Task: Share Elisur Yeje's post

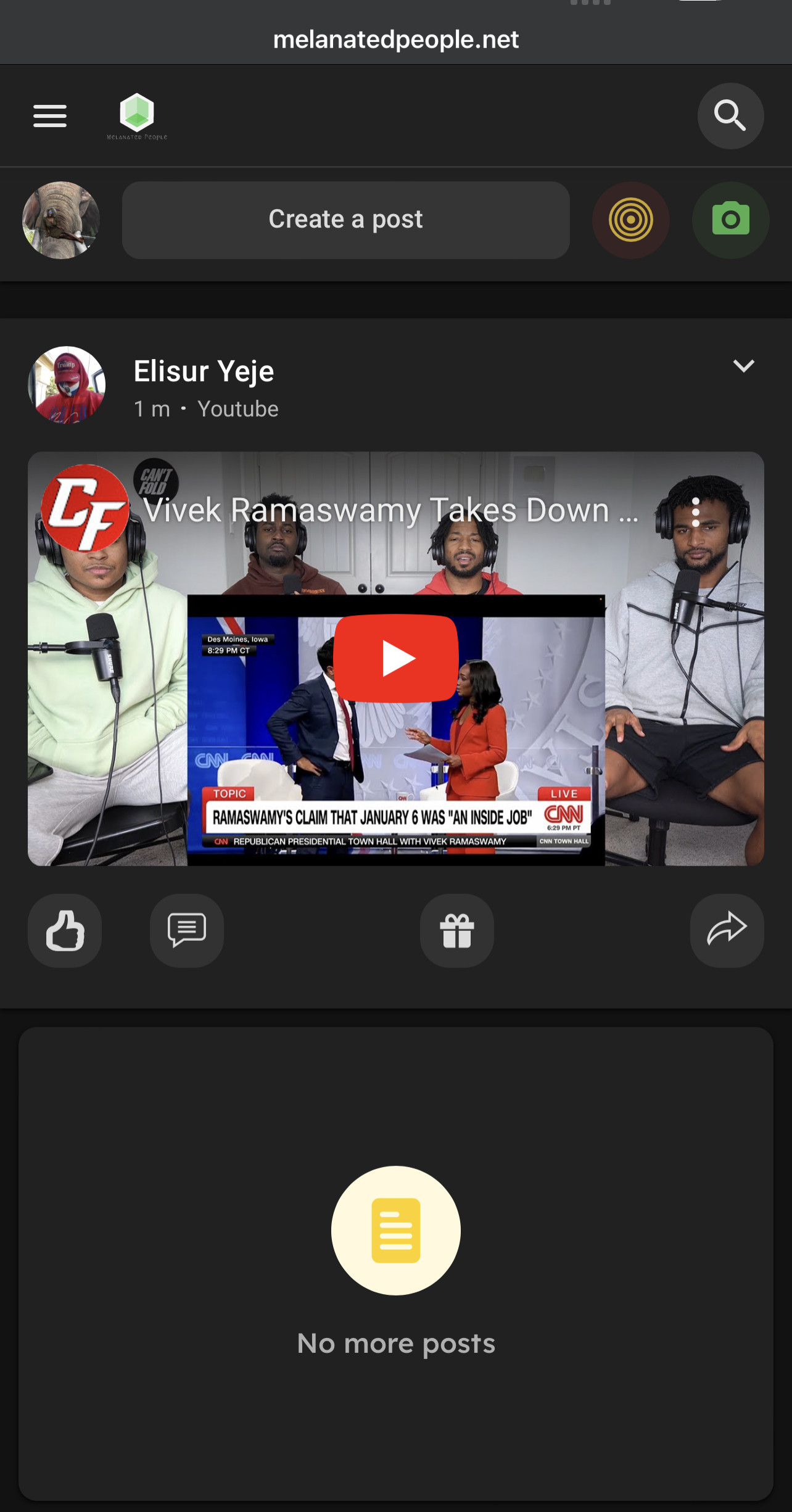Action: (x=727, y=930)
